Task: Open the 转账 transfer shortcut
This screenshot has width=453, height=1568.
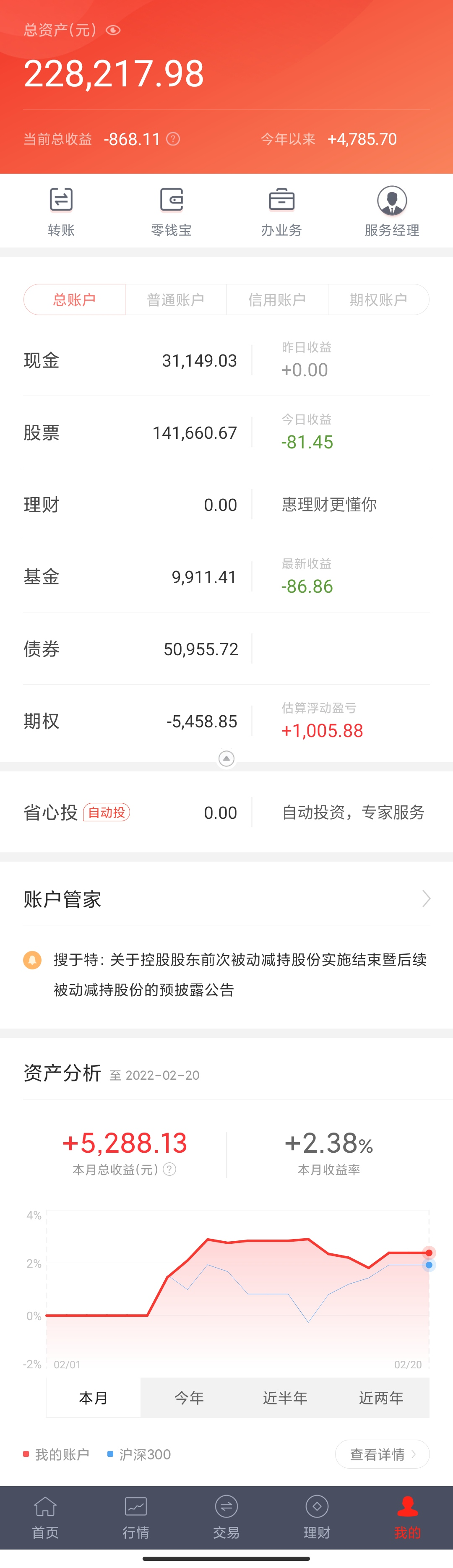Action: click(61, 211)
